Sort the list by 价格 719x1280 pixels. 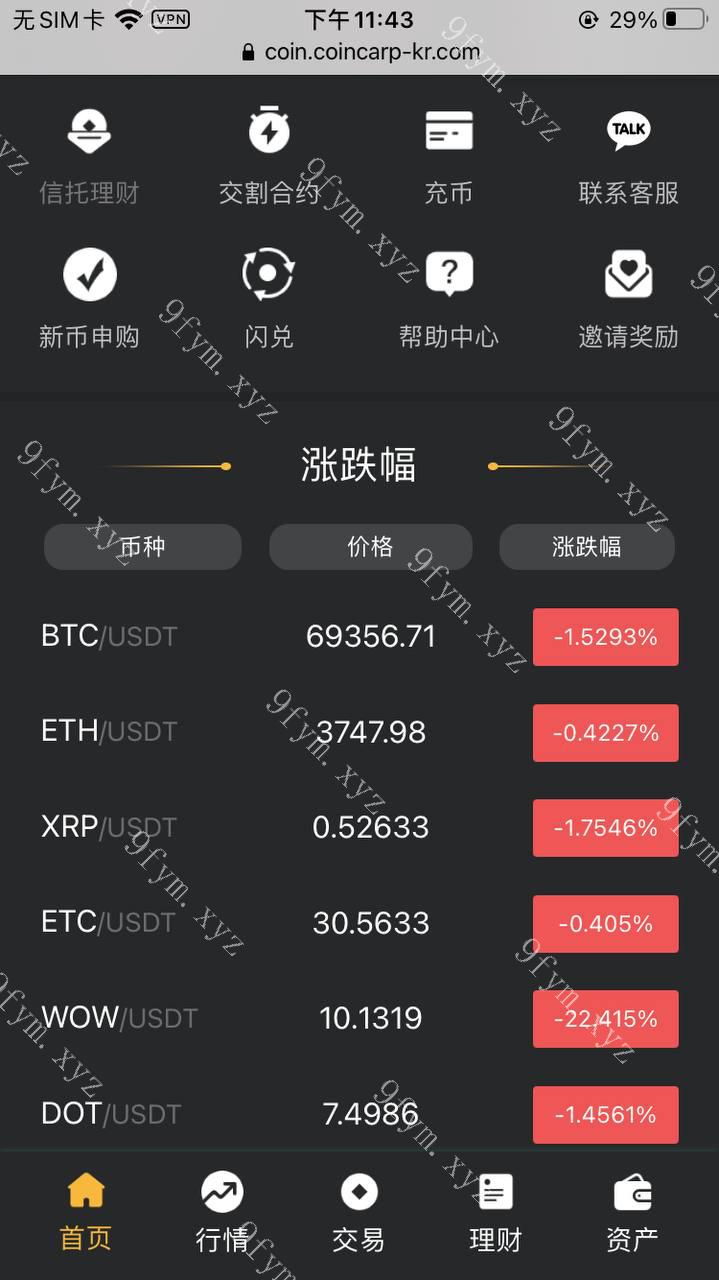371,547
